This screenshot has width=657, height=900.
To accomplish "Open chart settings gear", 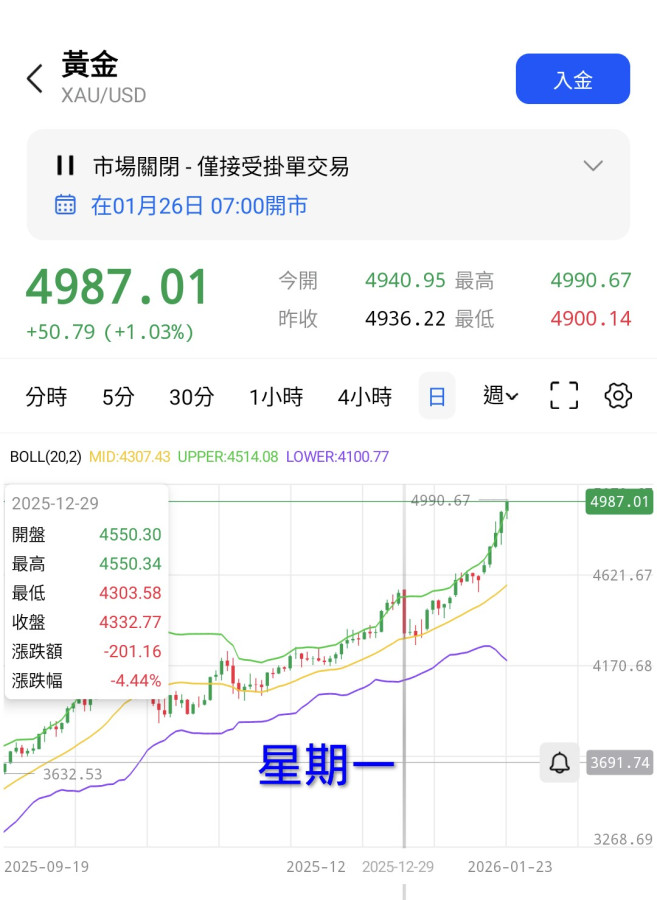I will click(x=618, y=396).
